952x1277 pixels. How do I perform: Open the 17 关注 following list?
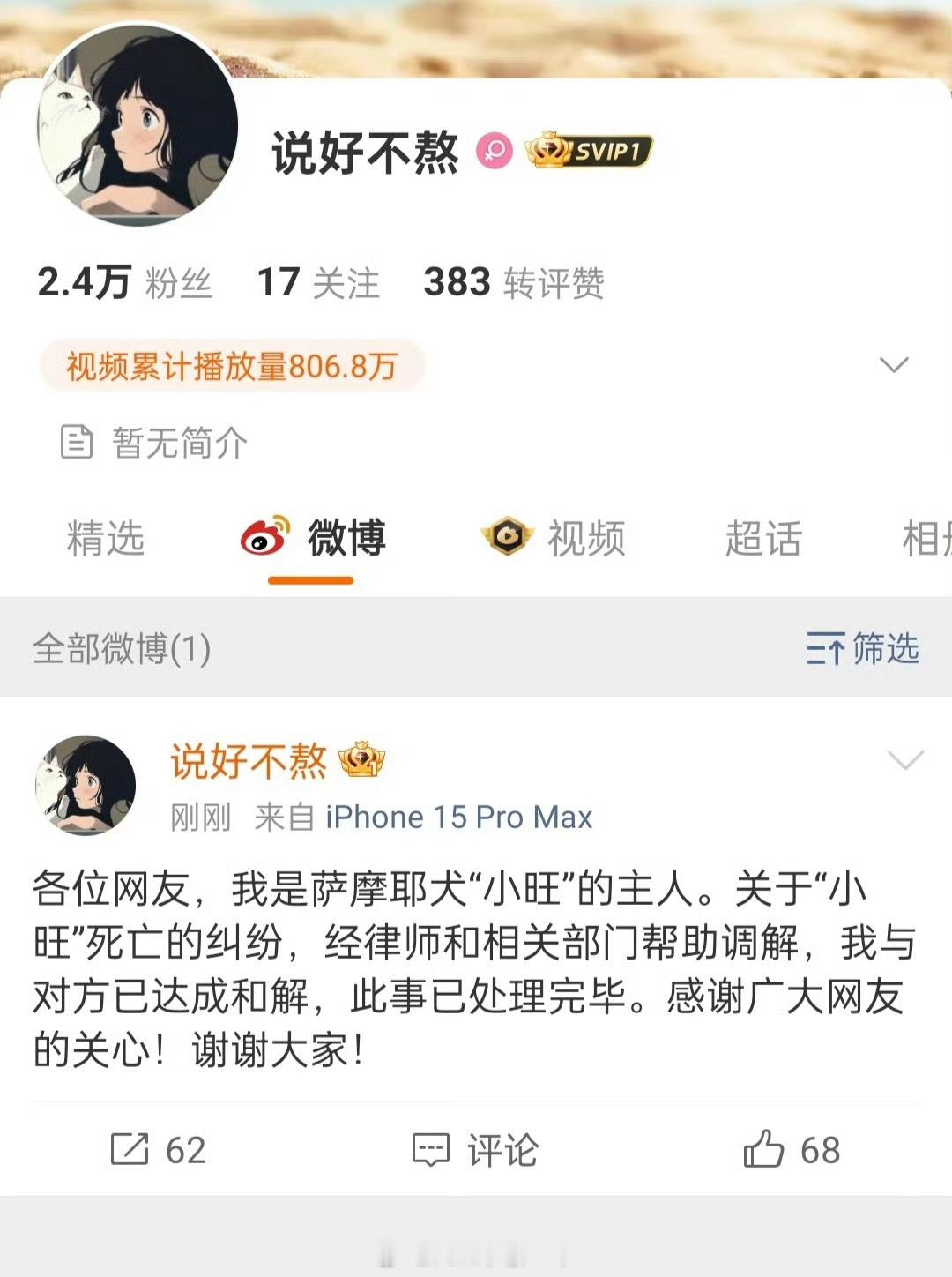319,280
